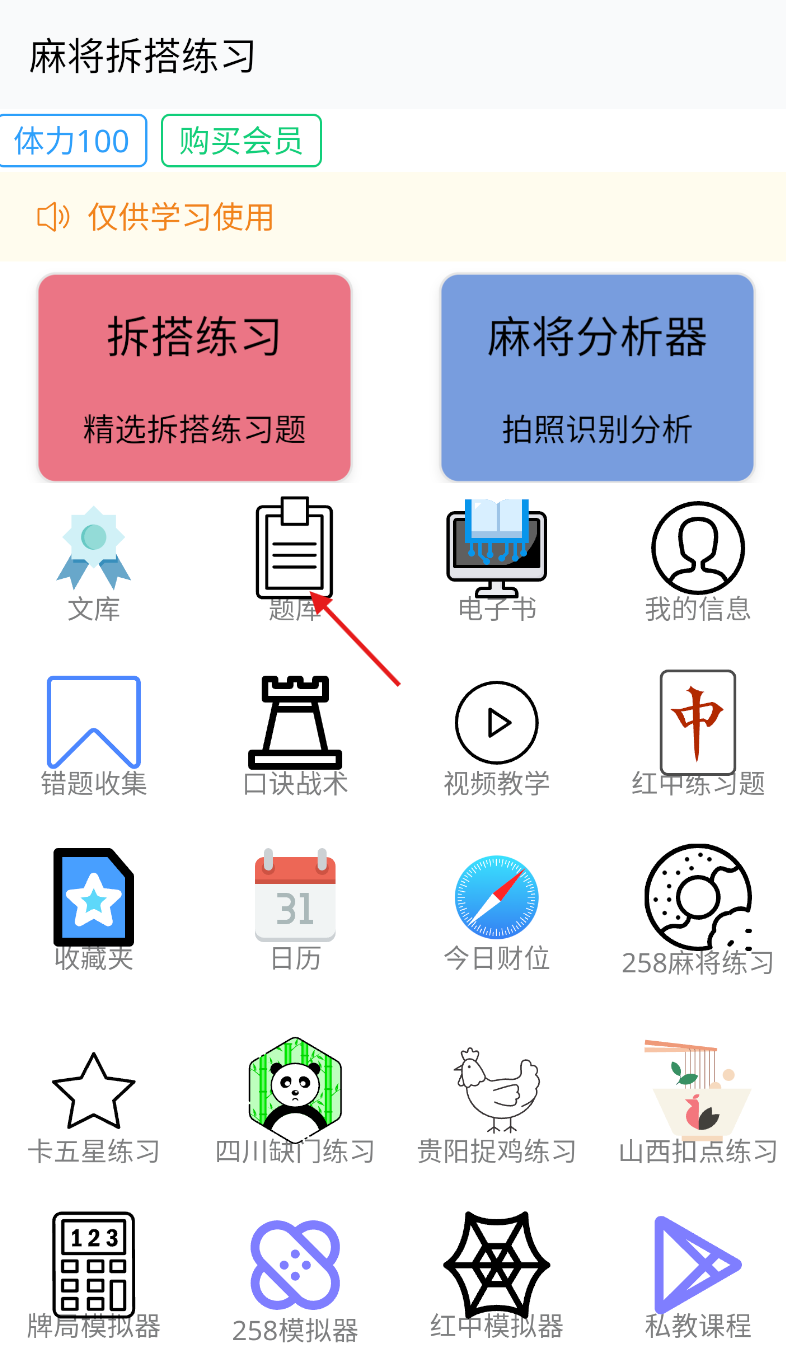View 我的信息 profile
The width and height of the screenshot is (786, 1372).
pos(698,561)
